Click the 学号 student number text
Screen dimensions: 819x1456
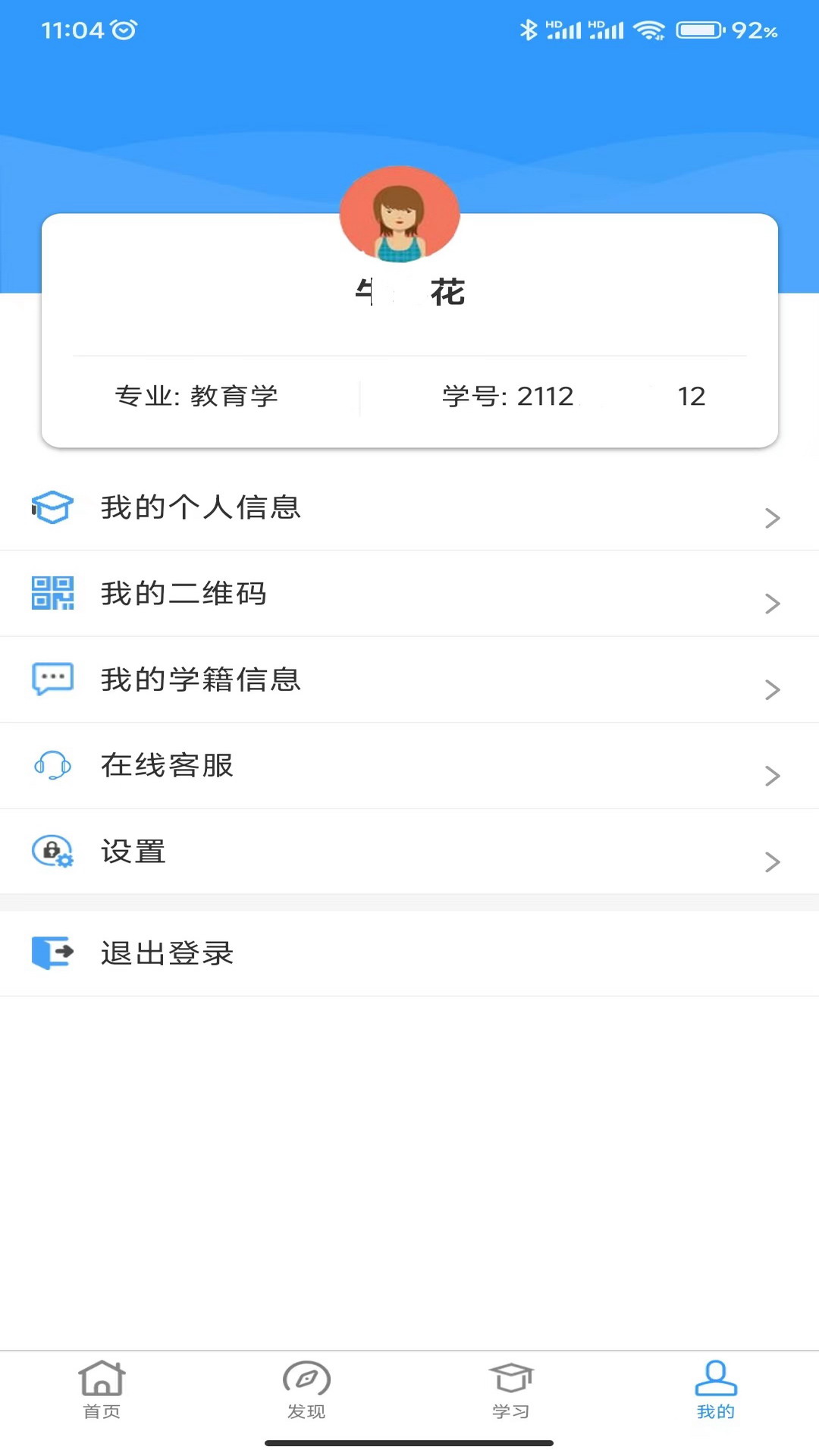531,396
